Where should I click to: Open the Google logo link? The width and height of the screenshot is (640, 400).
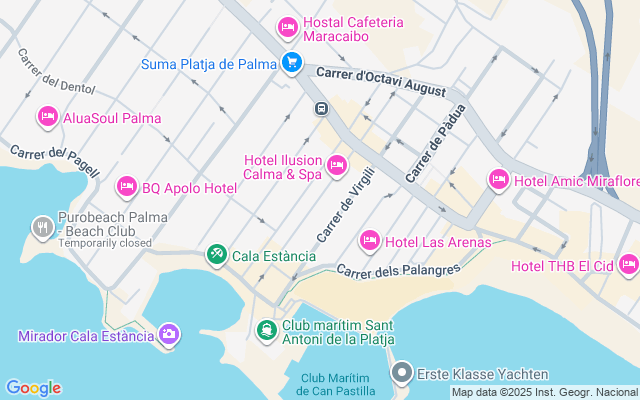(34, 388)
